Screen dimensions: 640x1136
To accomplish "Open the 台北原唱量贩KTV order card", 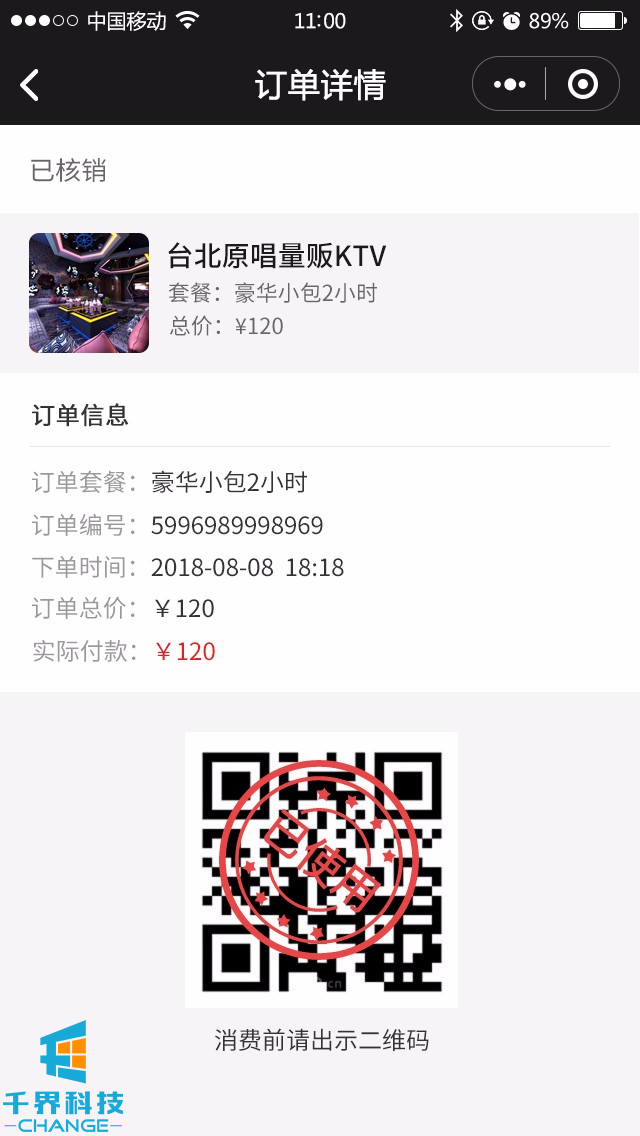I will 320,293.
